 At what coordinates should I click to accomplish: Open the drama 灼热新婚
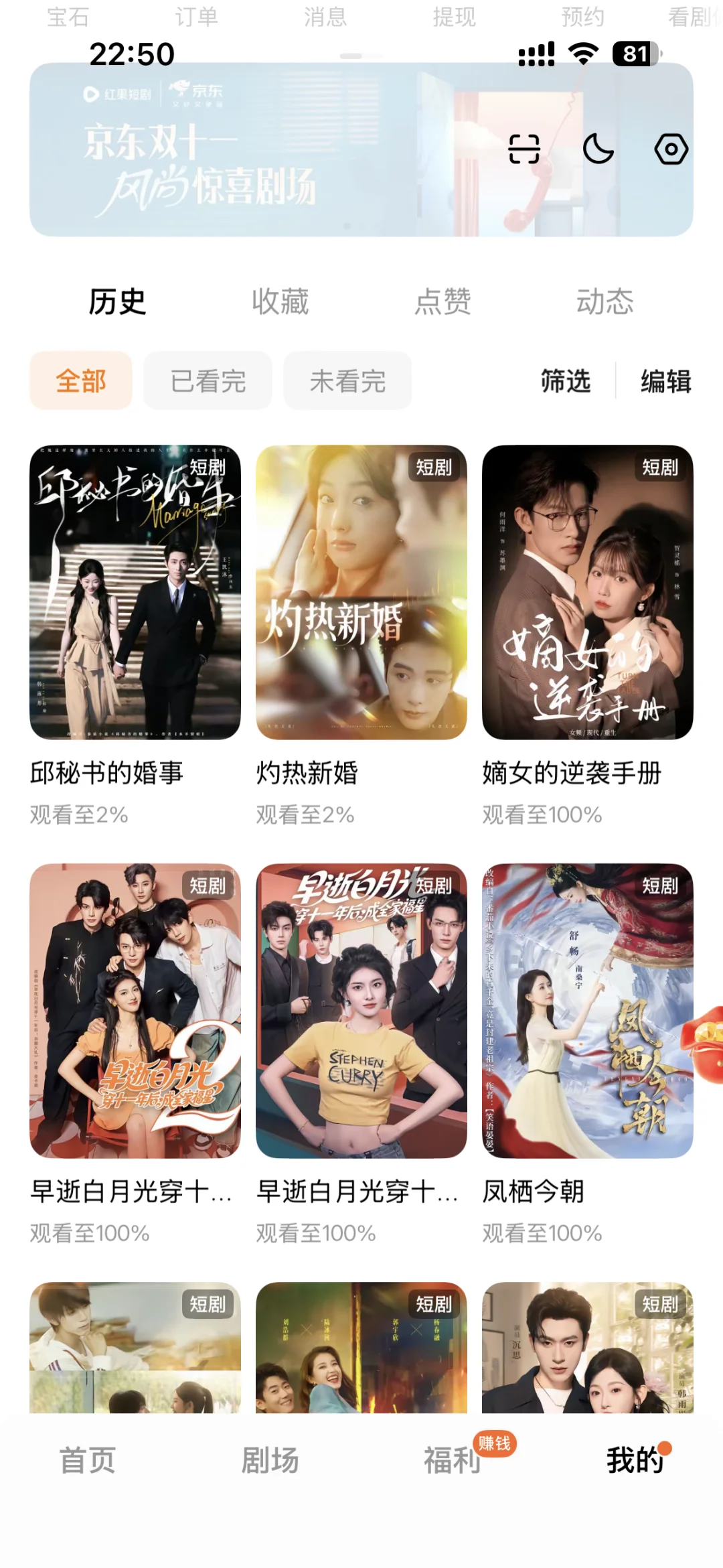tap(361, 592)
